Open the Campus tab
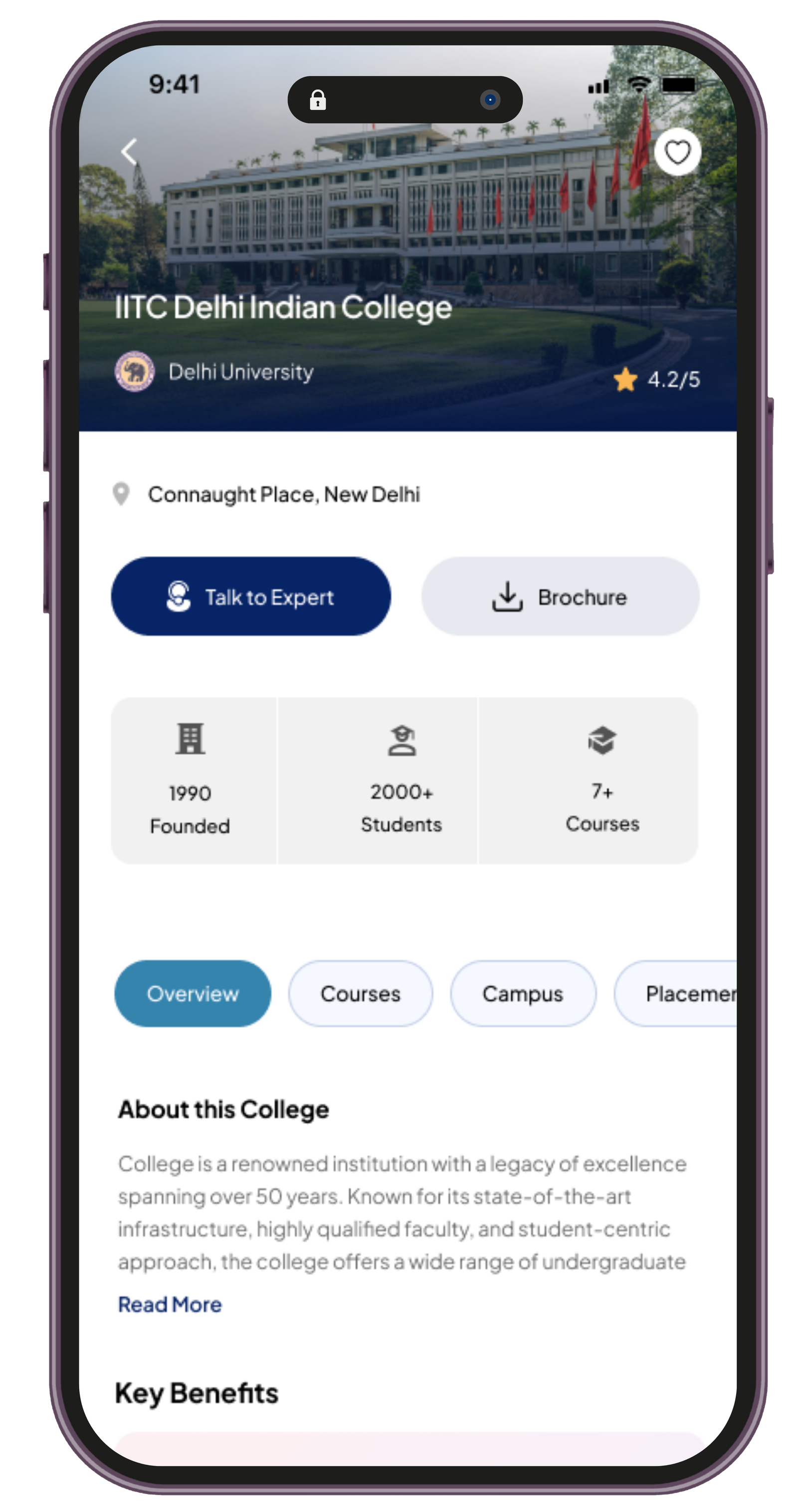This screenshot has height=1512, width=798. pyautogui.click(x=523, y=994)
